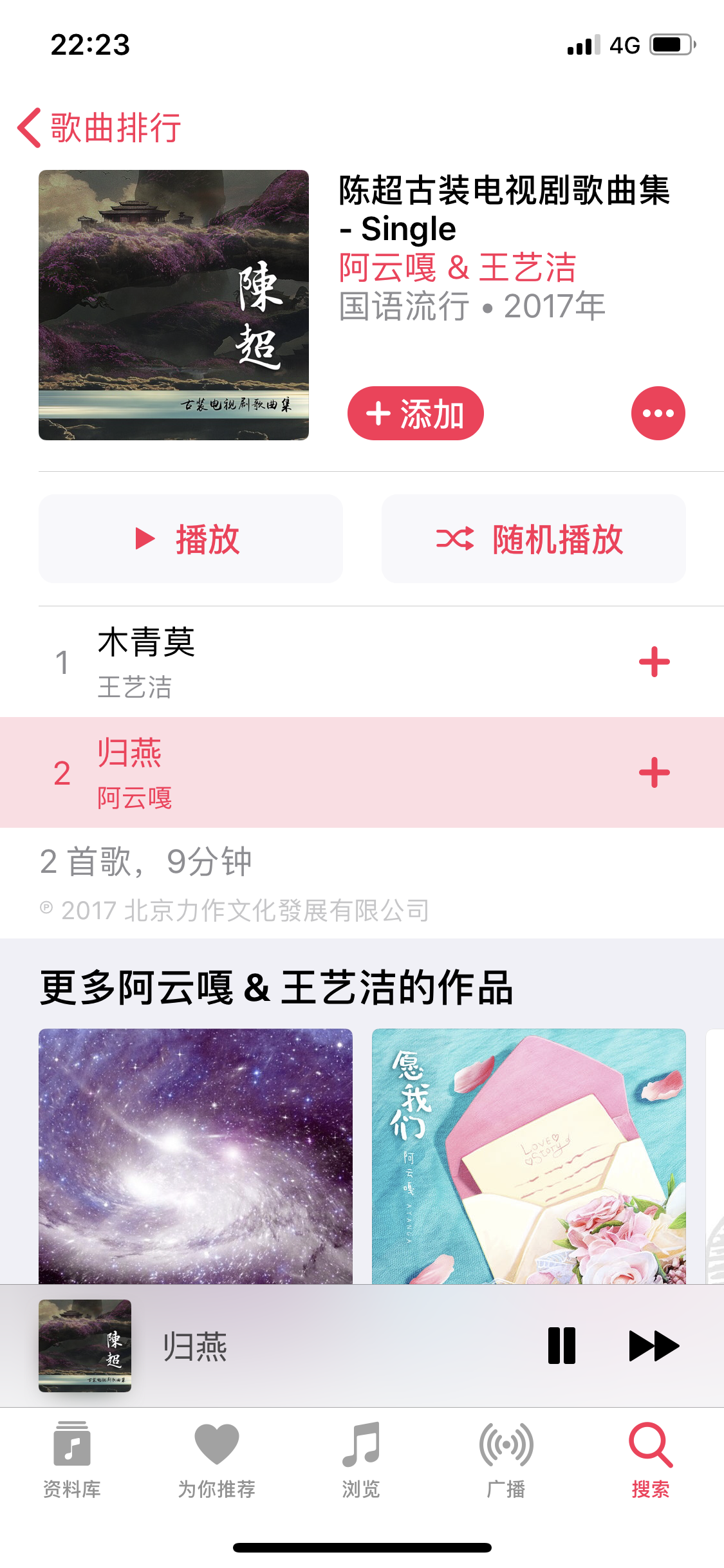Open artist link 阿云嘎 & 王艺洁
Image resolution: width=724 pixels, height=1568 pixels.
(x=457, y=268)
